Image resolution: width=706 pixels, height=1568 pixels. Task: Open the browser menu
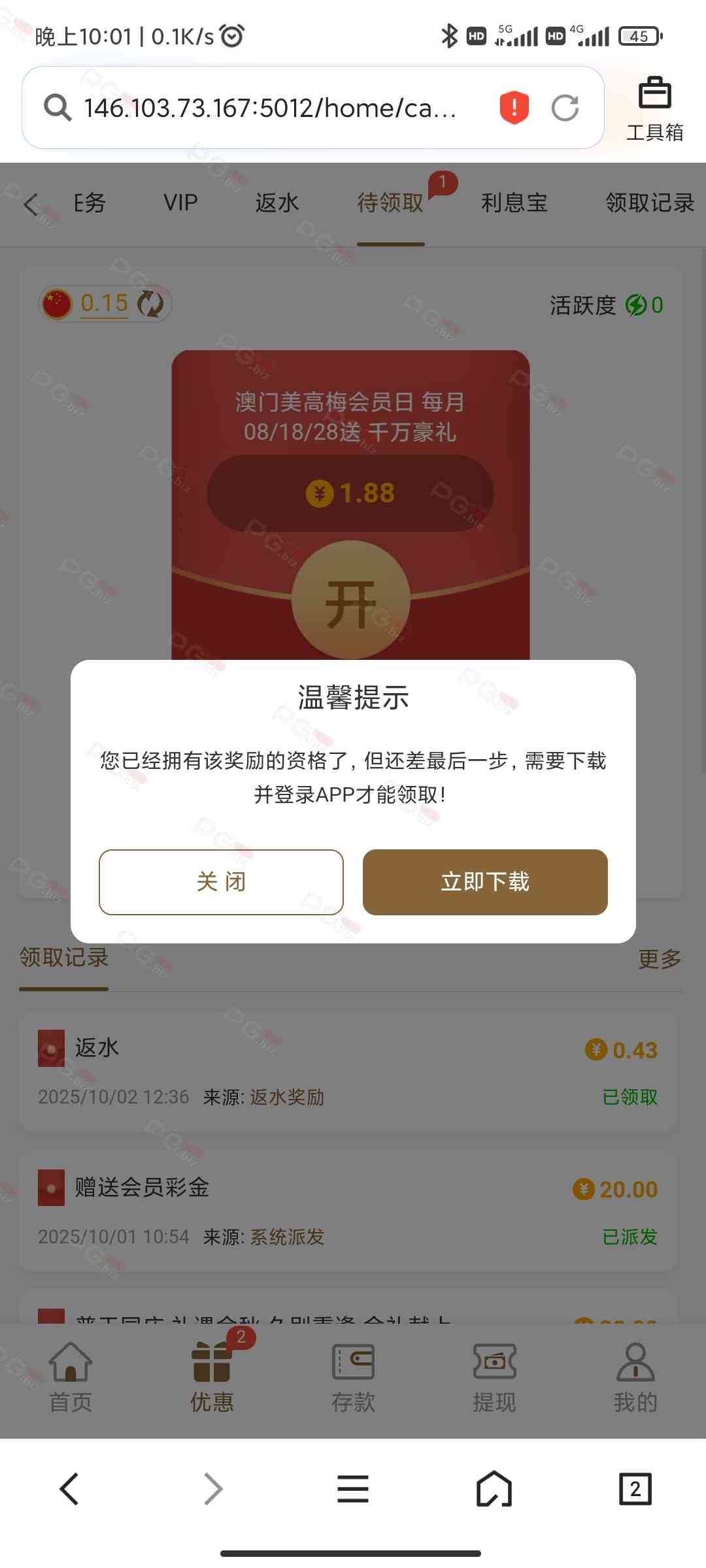tap(353, 1489)
